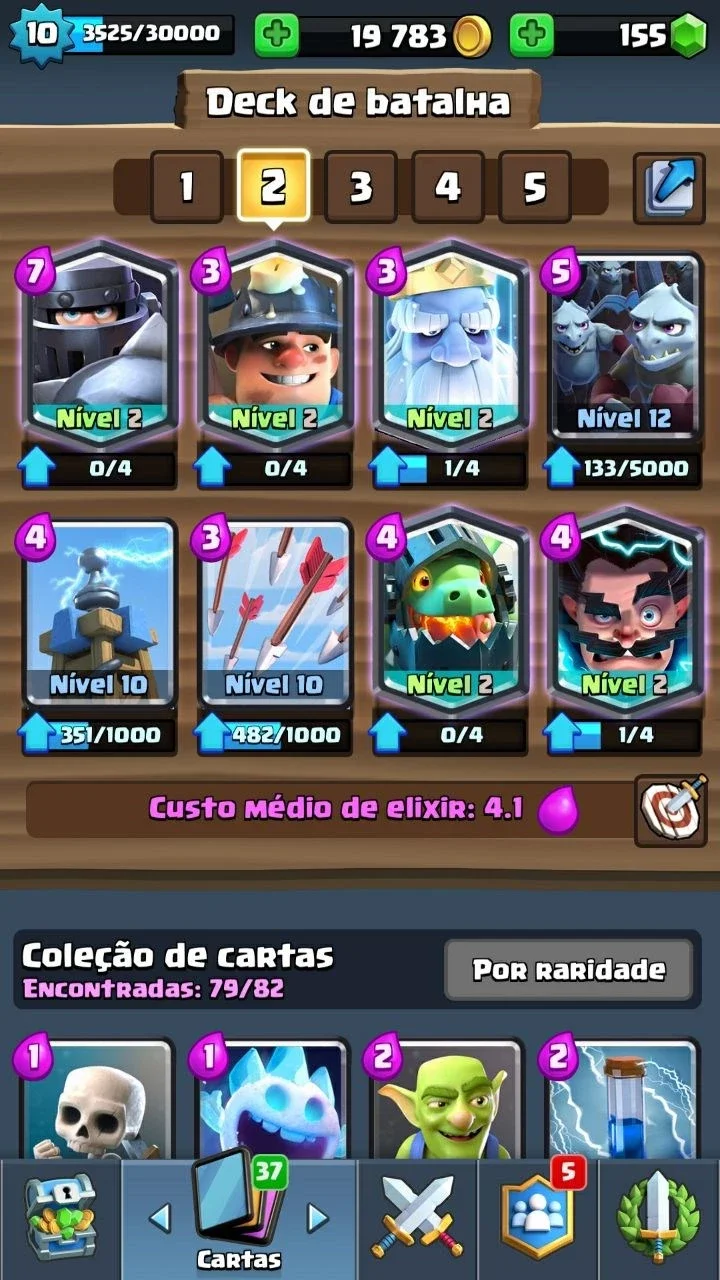Image resolution: width=720 pixels, height=1280 pixels.
Task: Open the shop chest tab
Action: [x=60, y=1220]
